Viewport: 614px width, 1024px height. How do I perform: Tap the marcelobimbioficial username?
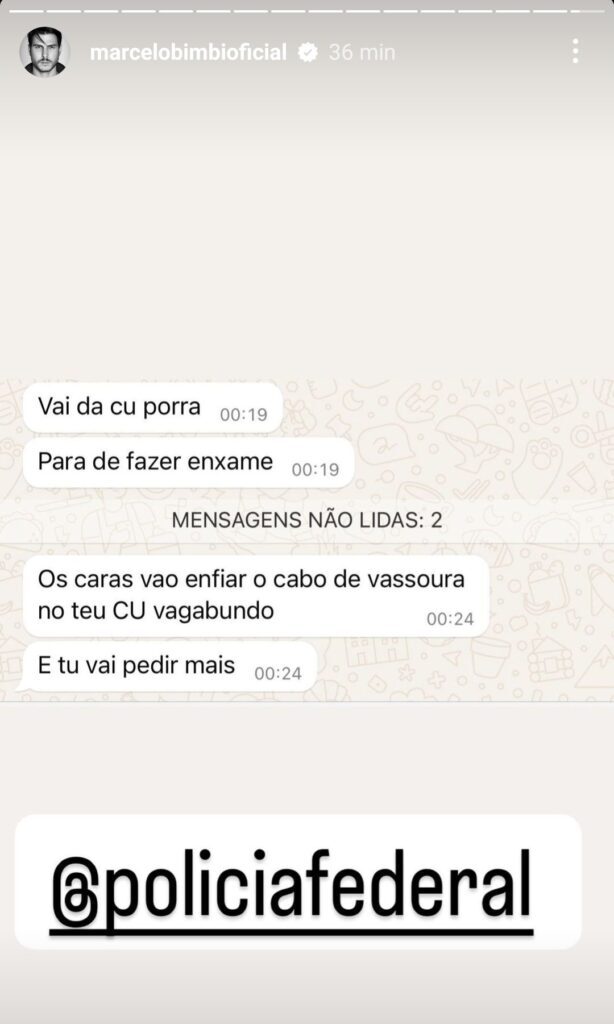(x=188, y=52)
